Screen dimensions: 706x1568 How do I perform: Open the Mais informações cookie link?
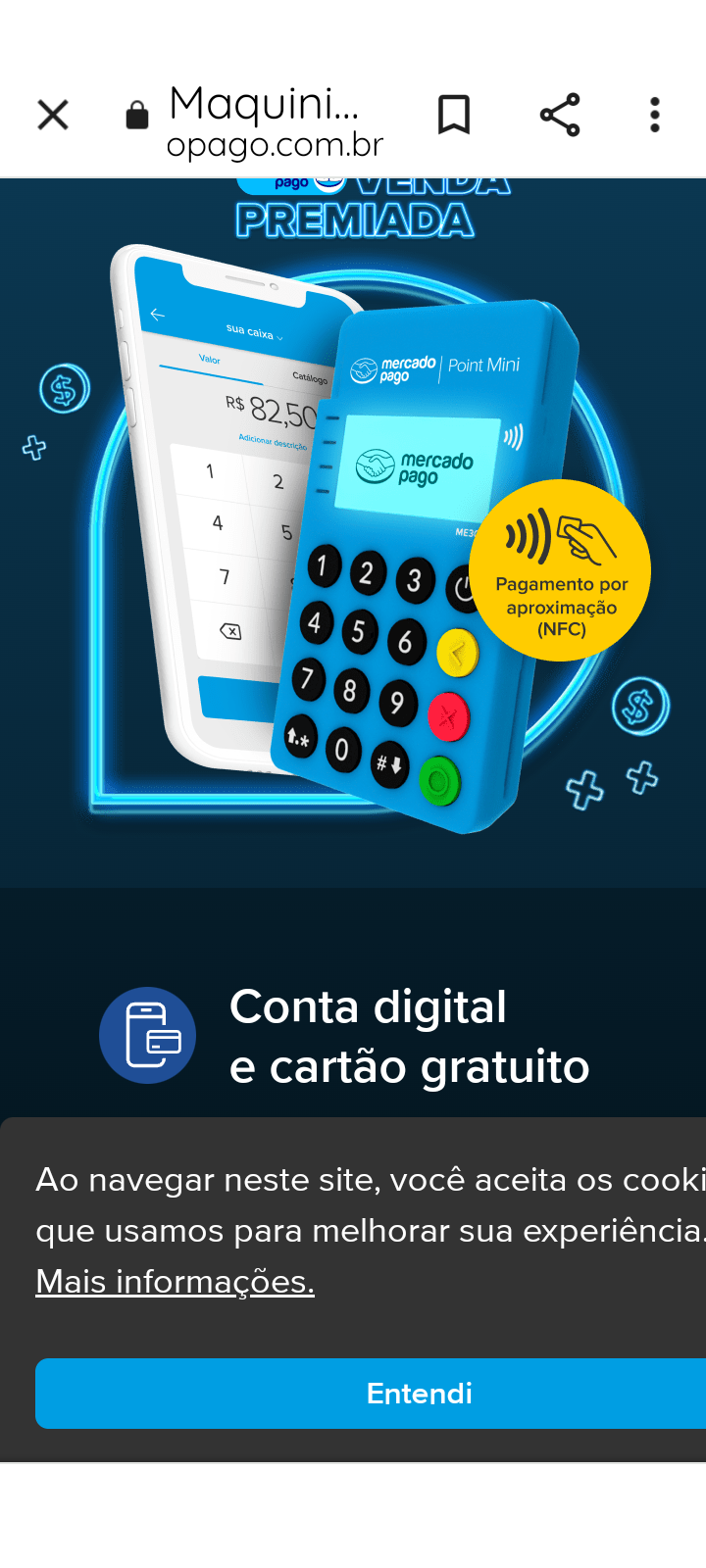175,1281
